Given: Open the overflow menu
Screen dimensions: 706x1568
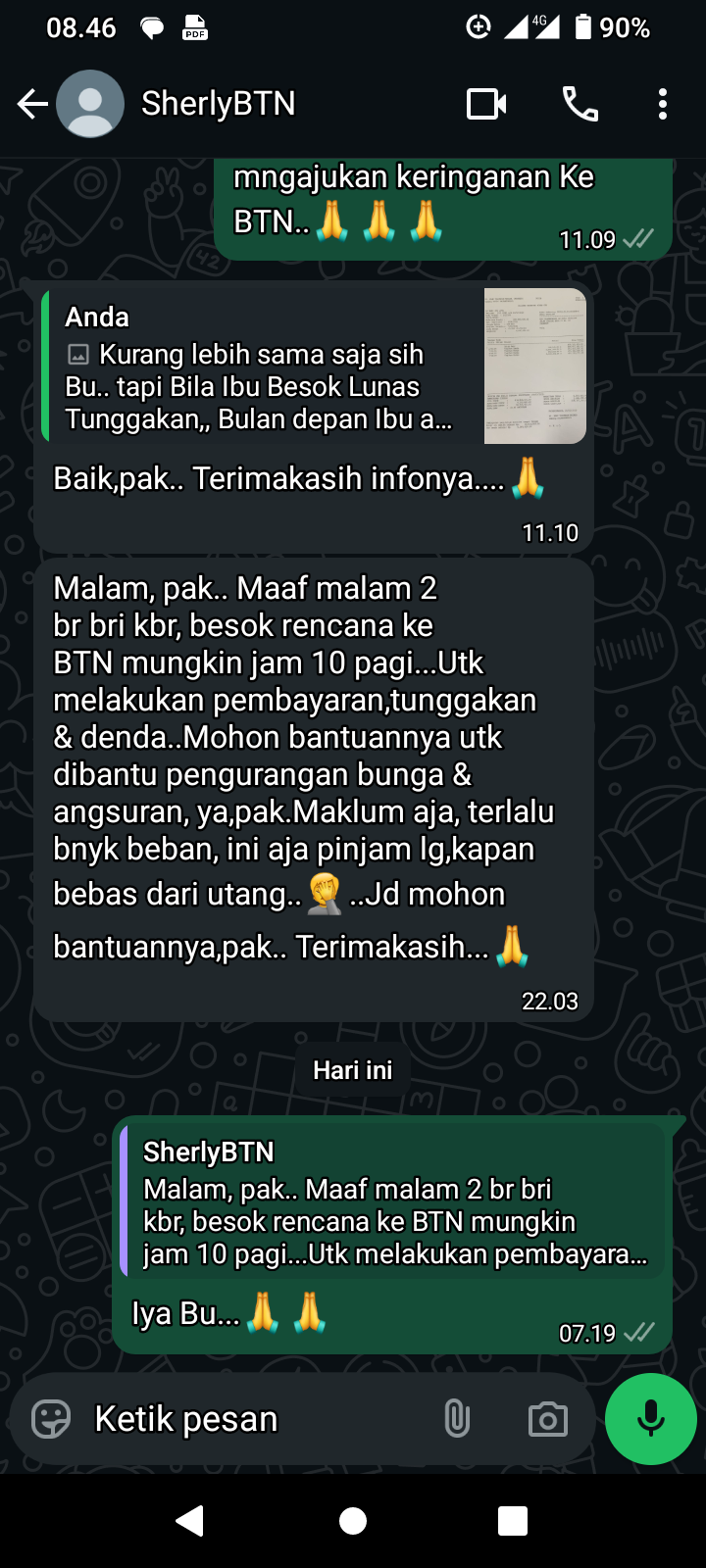Looking at the screenshot, I should tap(663, 104).
